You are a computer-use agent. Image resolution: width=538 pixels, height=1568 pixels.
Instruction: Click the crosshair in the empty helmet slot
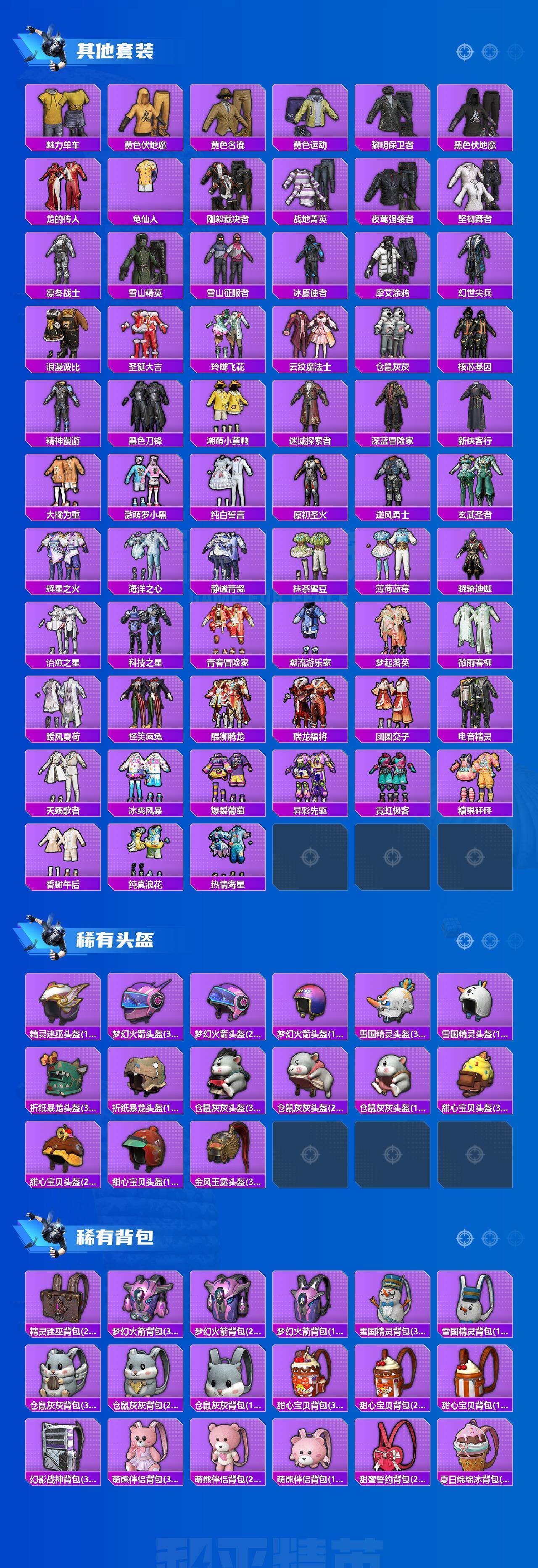[311, 1155]
